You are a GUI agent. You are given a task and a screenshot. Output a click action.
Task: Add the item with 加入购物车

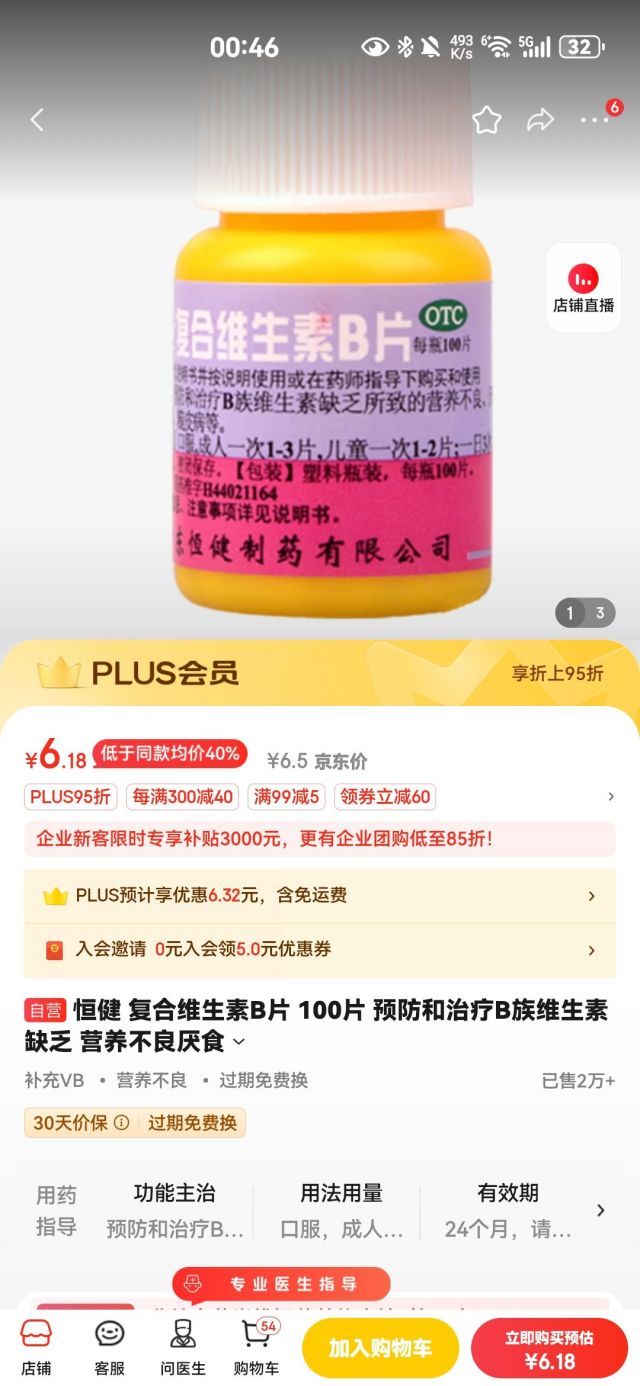coord(380,1348)
